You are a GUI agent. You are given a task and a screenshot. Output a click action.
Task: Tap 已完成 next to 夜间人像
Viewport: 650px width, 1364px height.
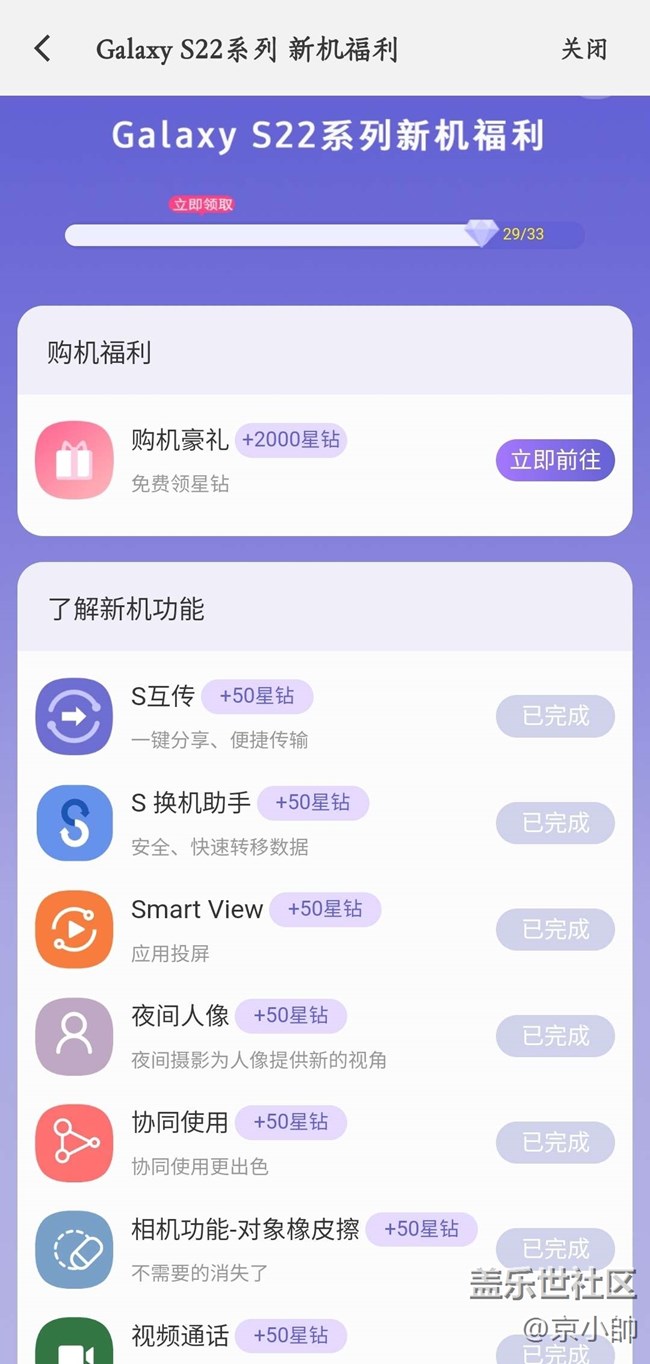tap(555, 1036)
